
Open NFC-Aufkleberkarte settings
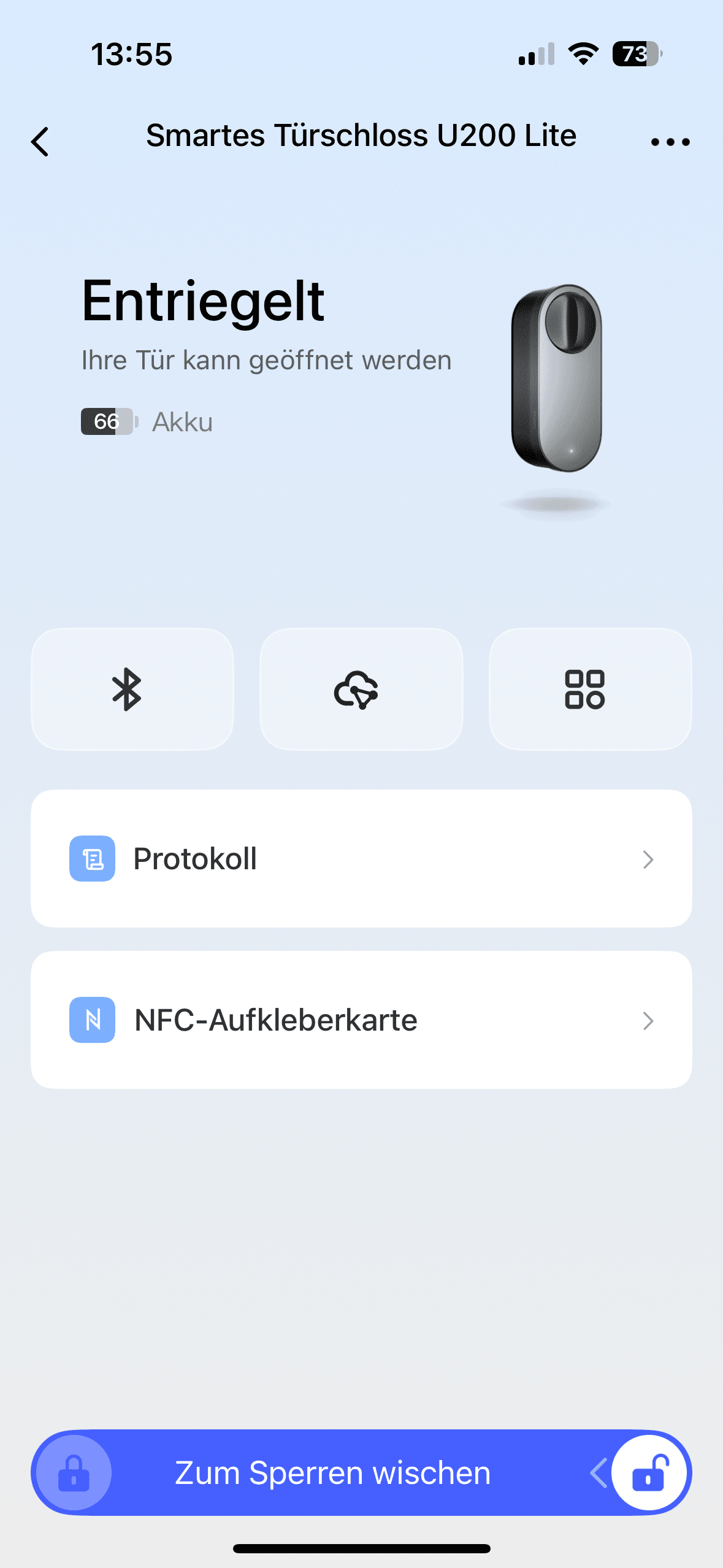coord(361,1020)
